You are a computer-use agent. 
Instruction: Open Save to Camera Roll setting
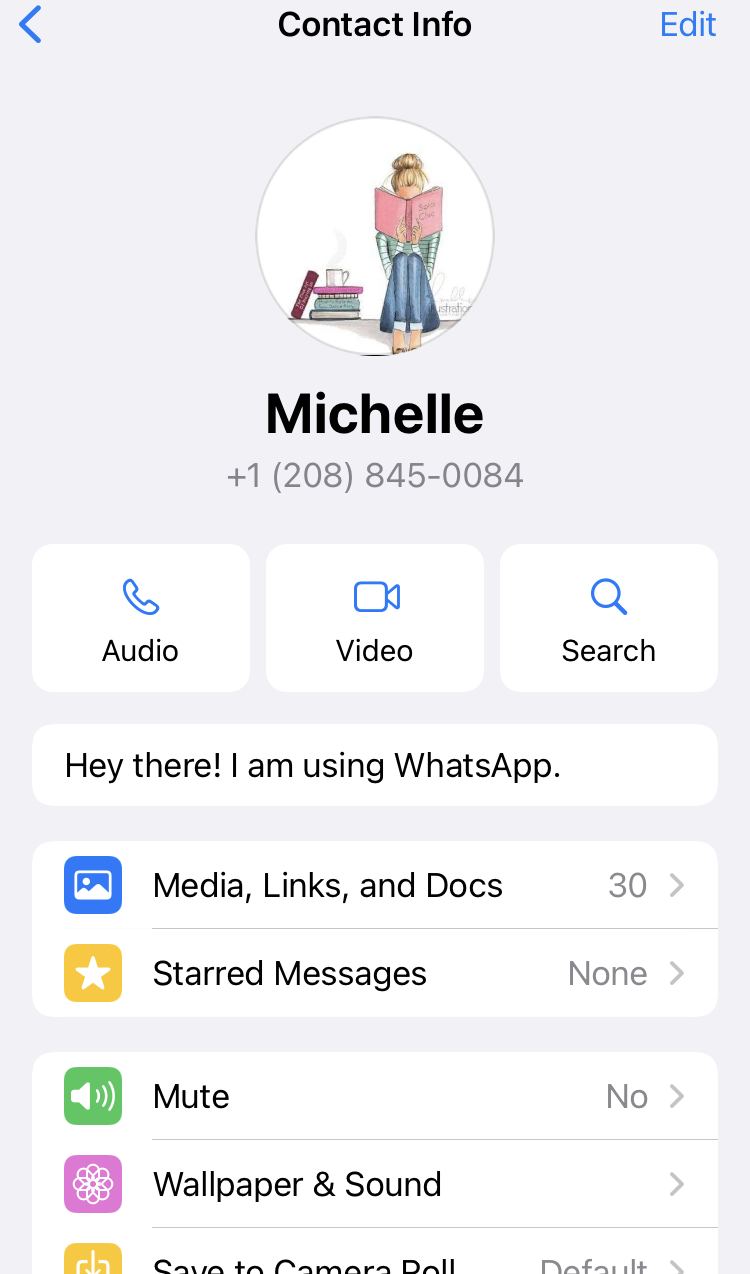click(375, 1262)
